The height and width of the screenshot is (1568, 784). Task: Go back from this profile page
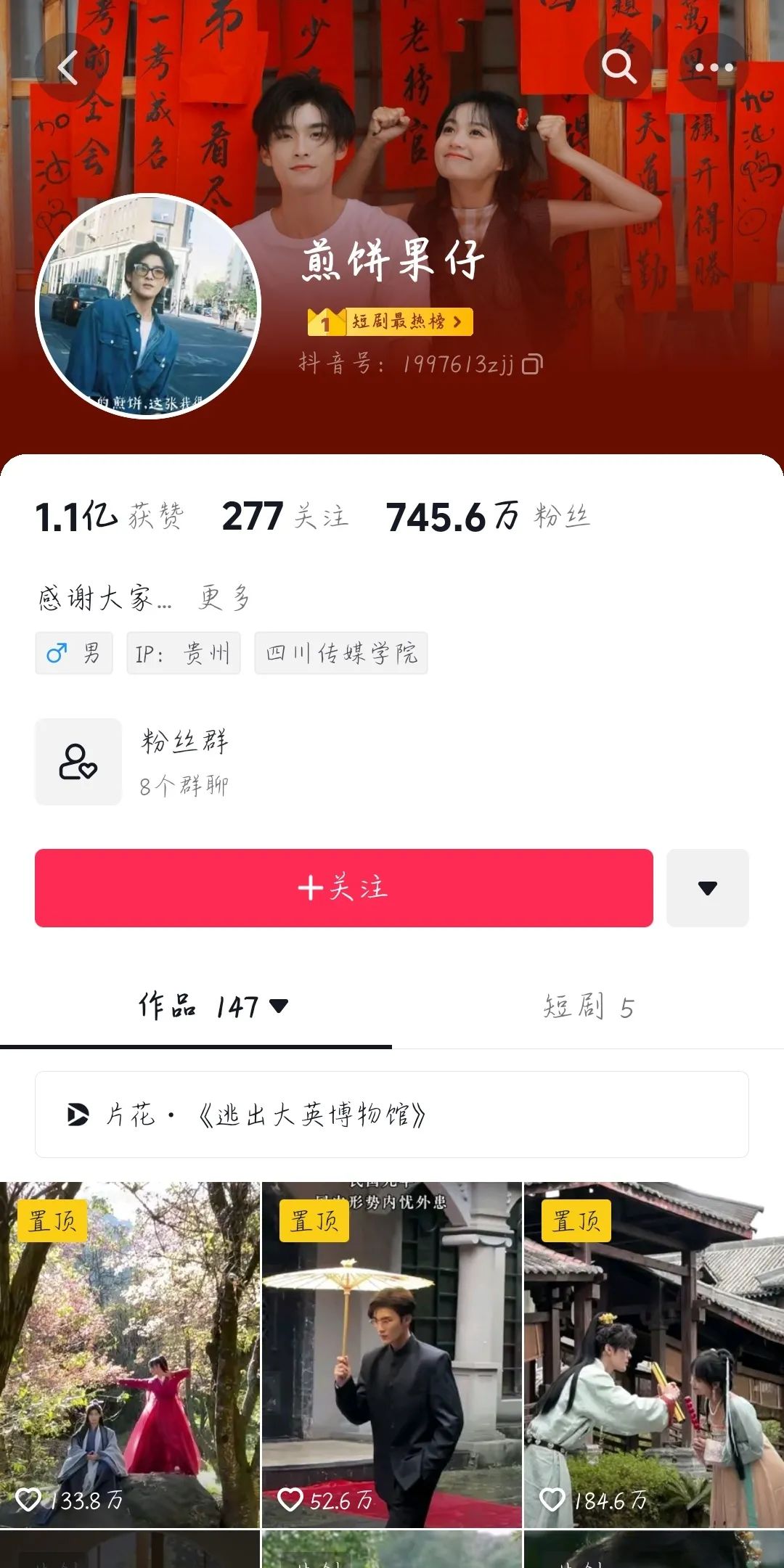point(68,68)
